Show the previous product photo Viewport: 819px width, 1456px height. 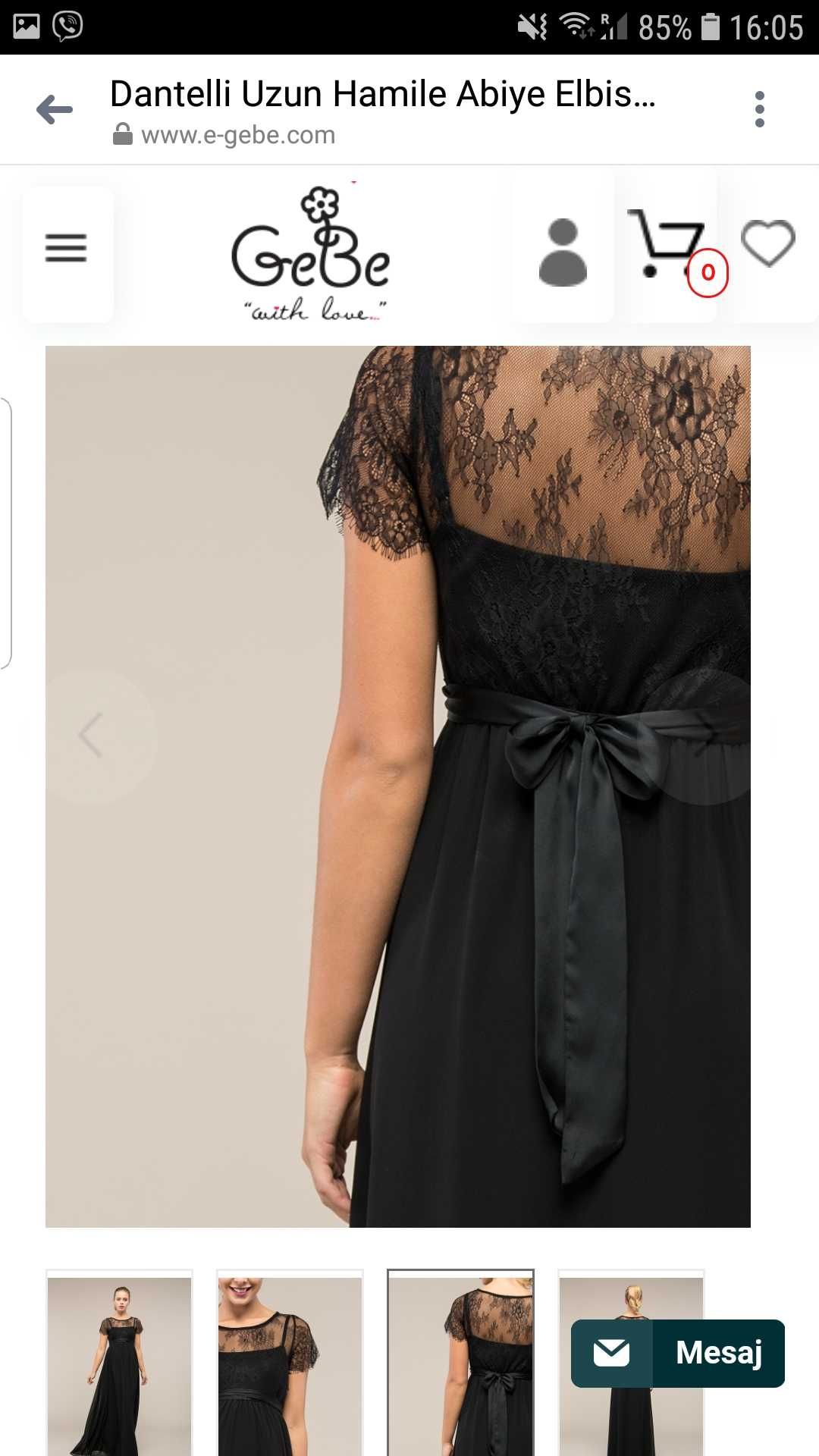(x=93, y=735)
